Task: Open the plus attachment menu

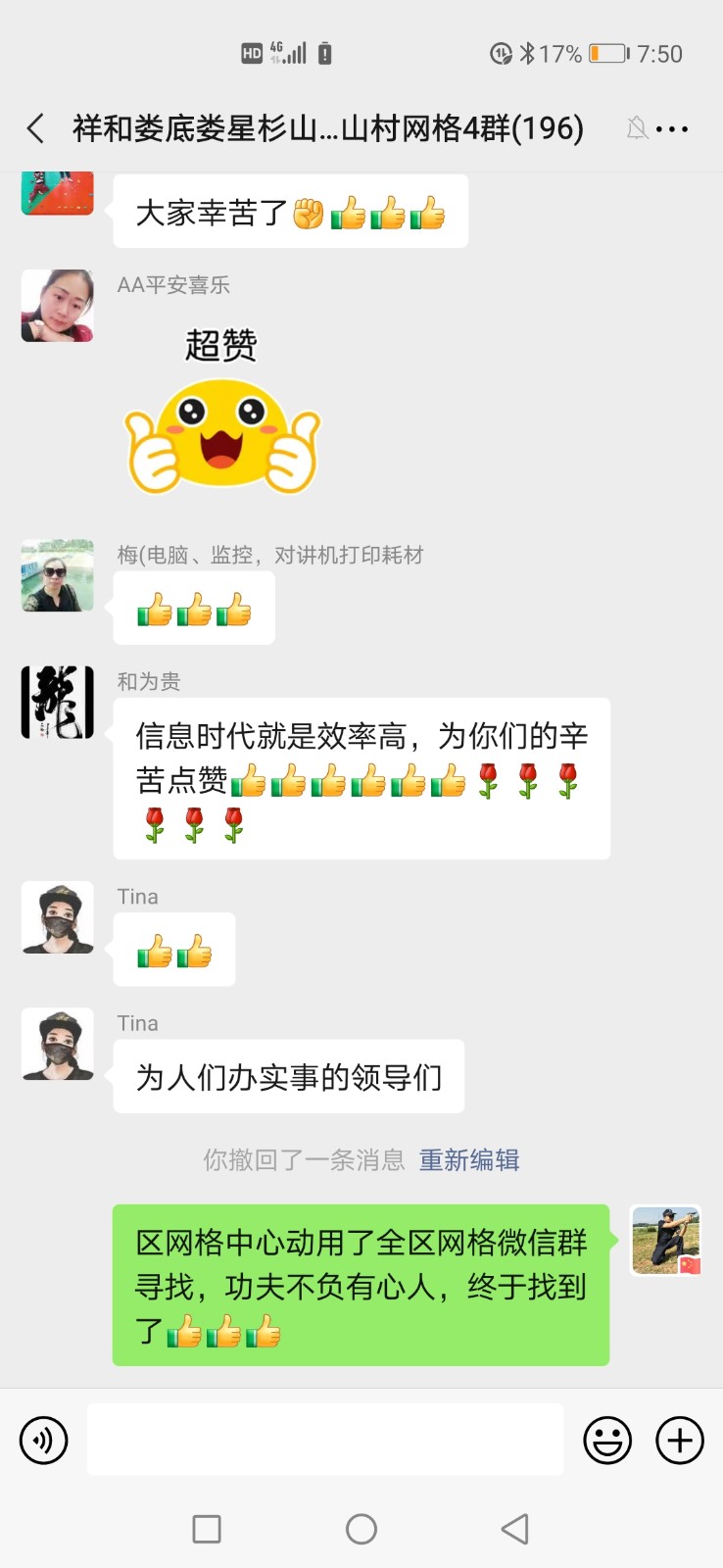Action: click(680, 1441)
